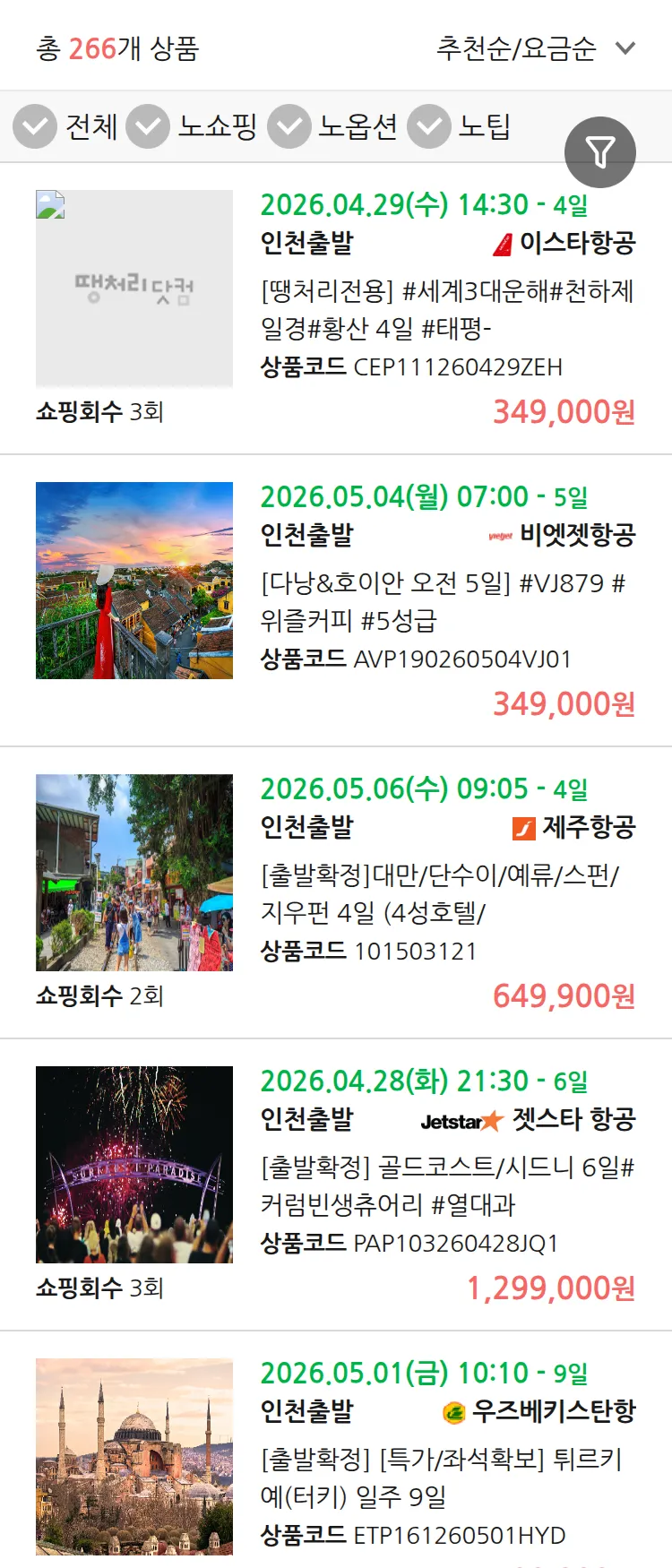Enable the 노팁 filter
The width and height of the screenshot is (672, 1568).
coord(428,126)
